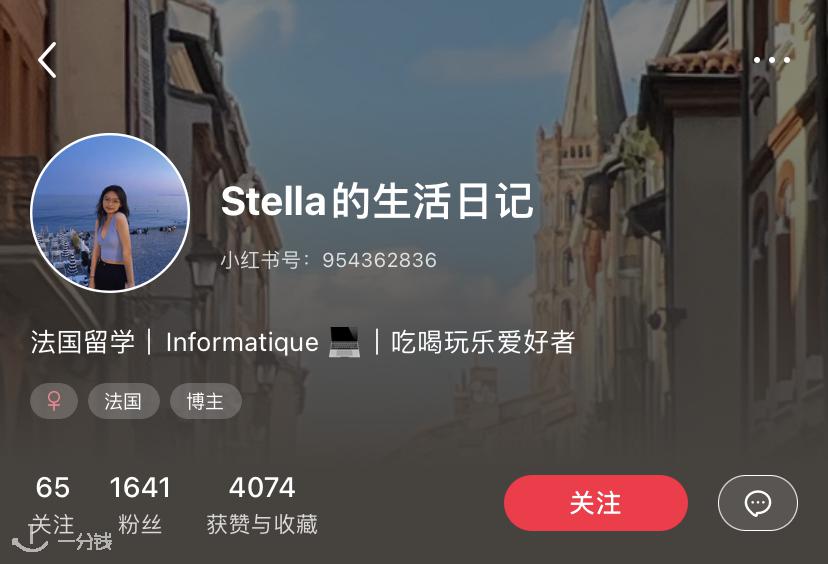Tap the 法国 location tag
828x564 pixels.
123,401
